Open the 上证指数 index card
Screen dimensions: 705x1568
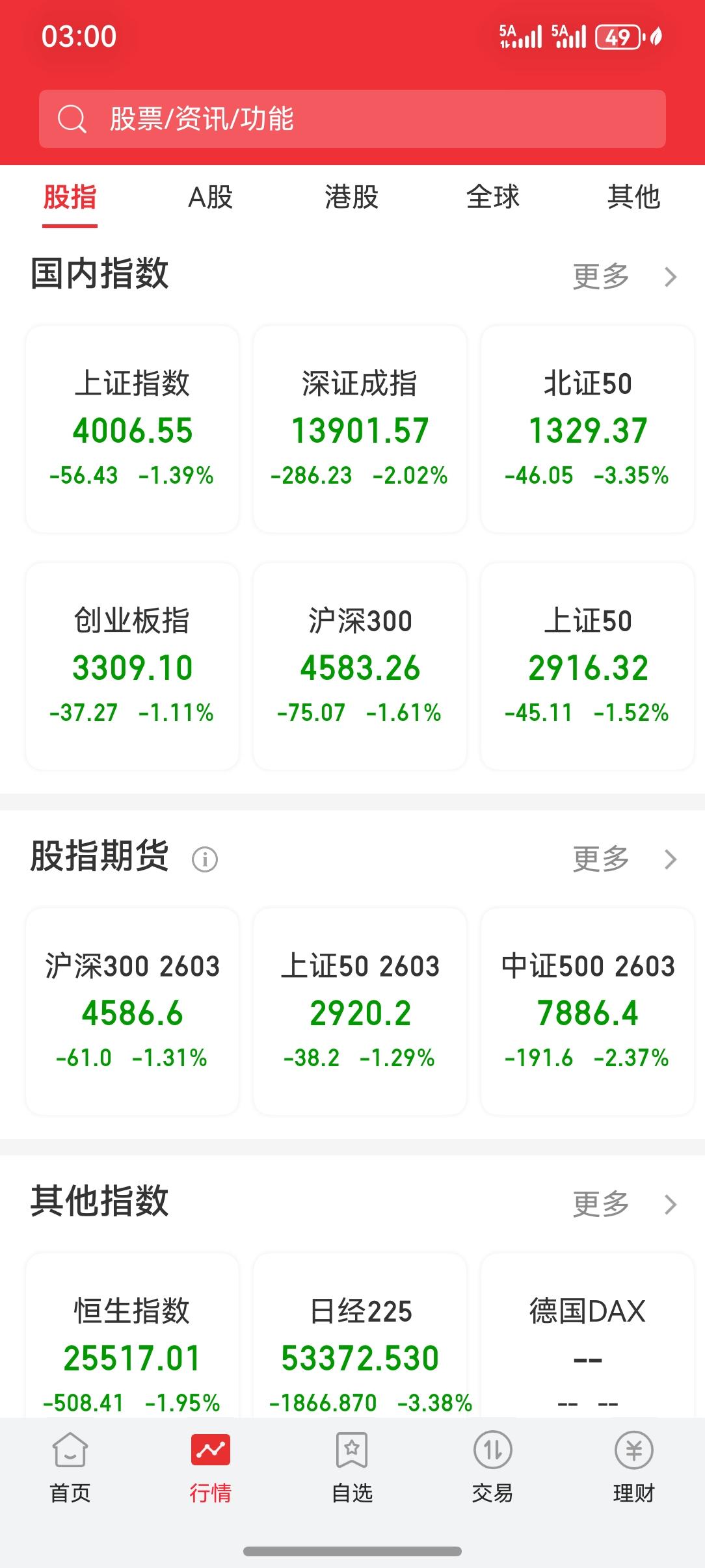pyautogui.click(x=133, y=426)
